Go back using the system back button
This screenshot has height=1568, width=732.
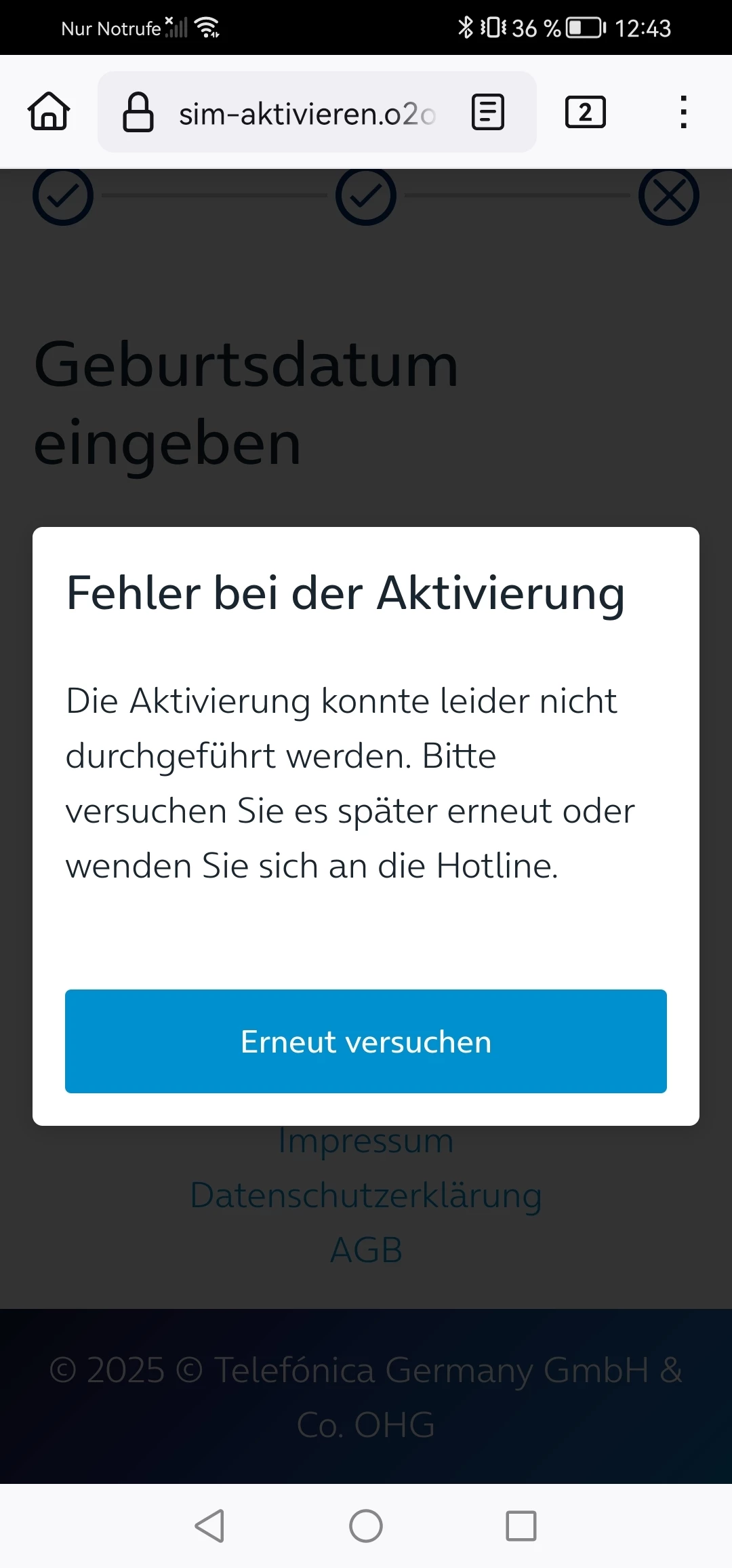pyautogui.click(x=209, y=1526)
